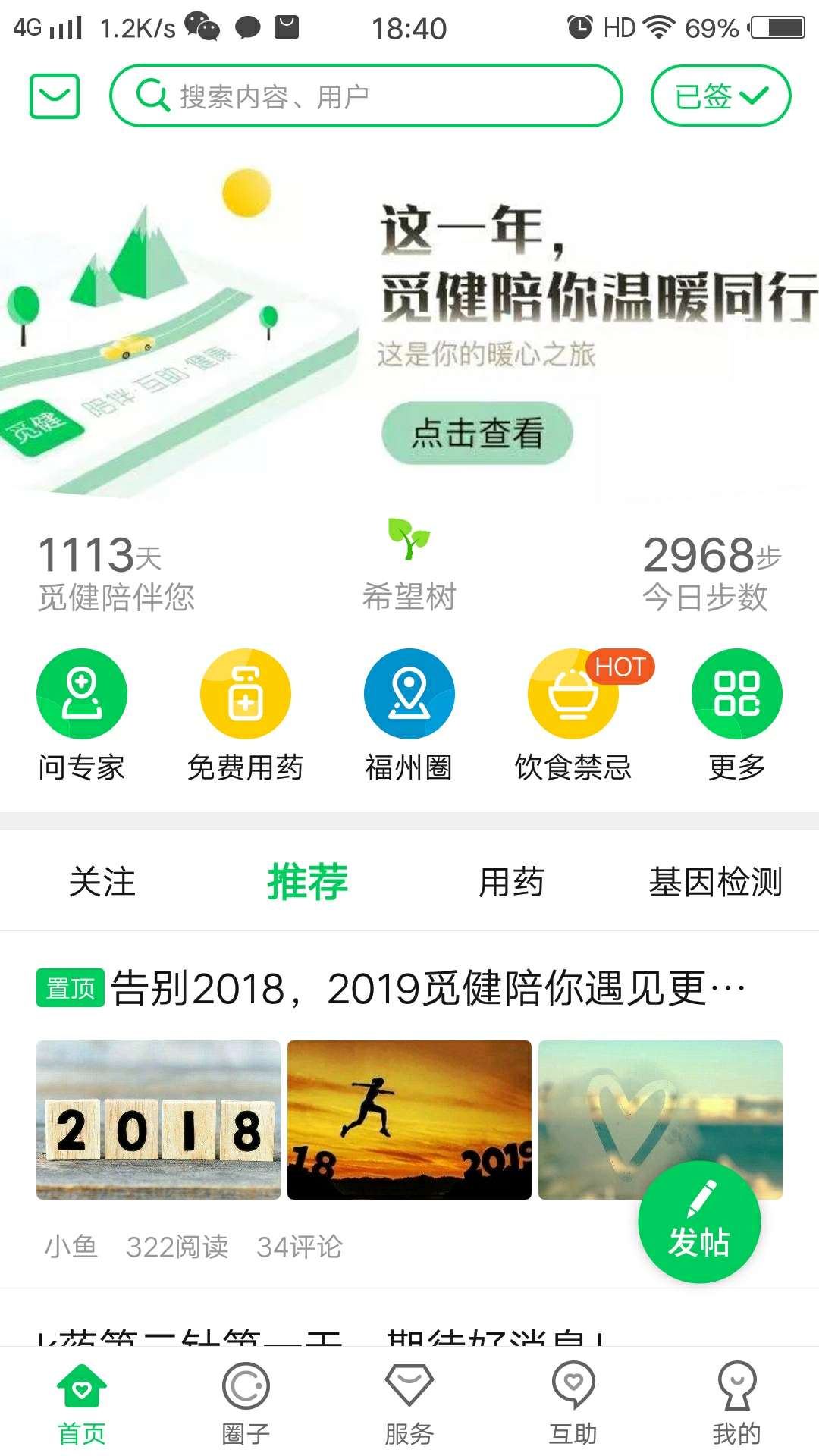This screenshot has width=819, height=1456.
Task: Select the 推荐 tab
Action: (307, 882)
